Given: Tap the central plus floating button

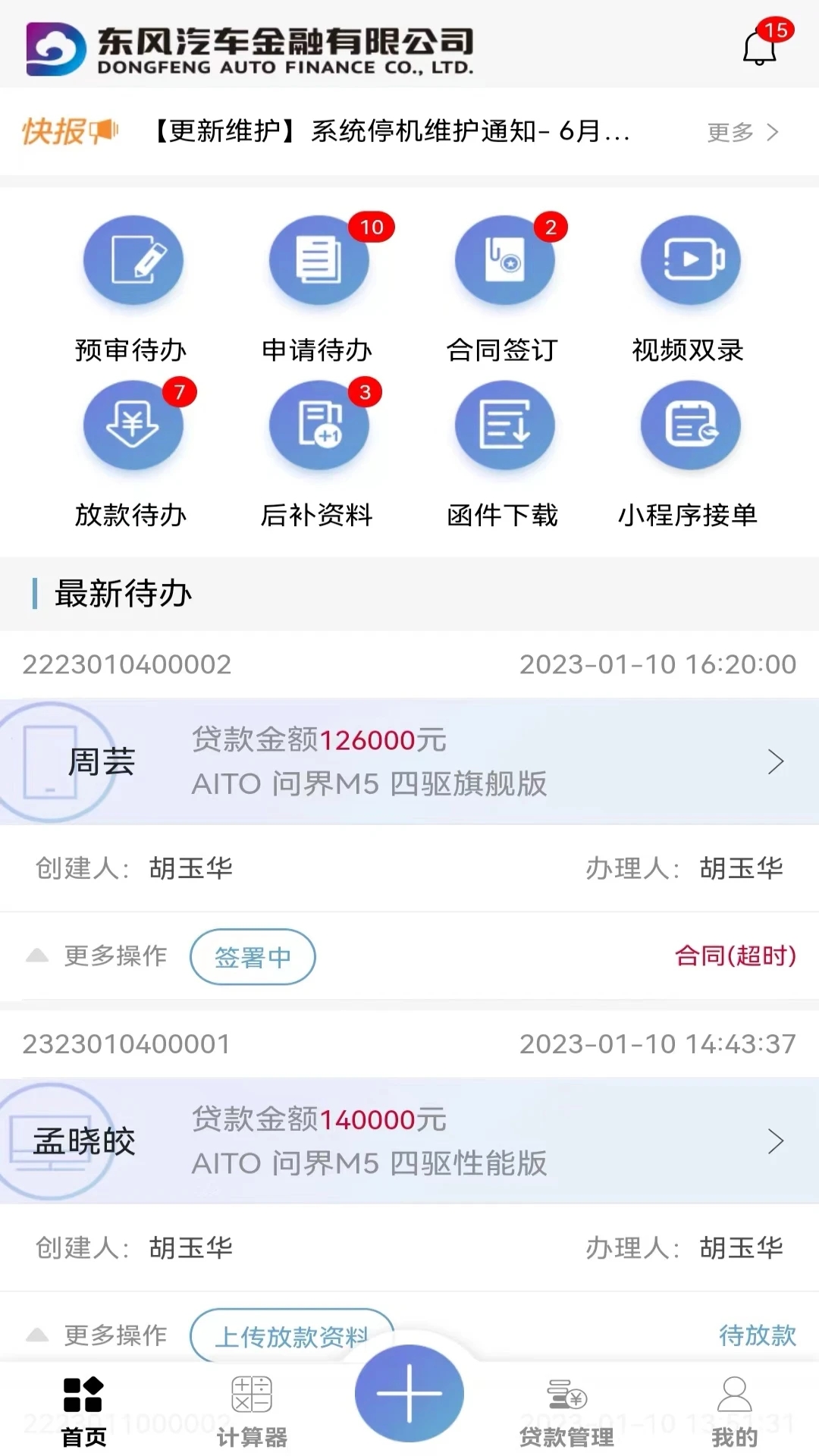Looking at the screenshot, I should coord(409,1394).
